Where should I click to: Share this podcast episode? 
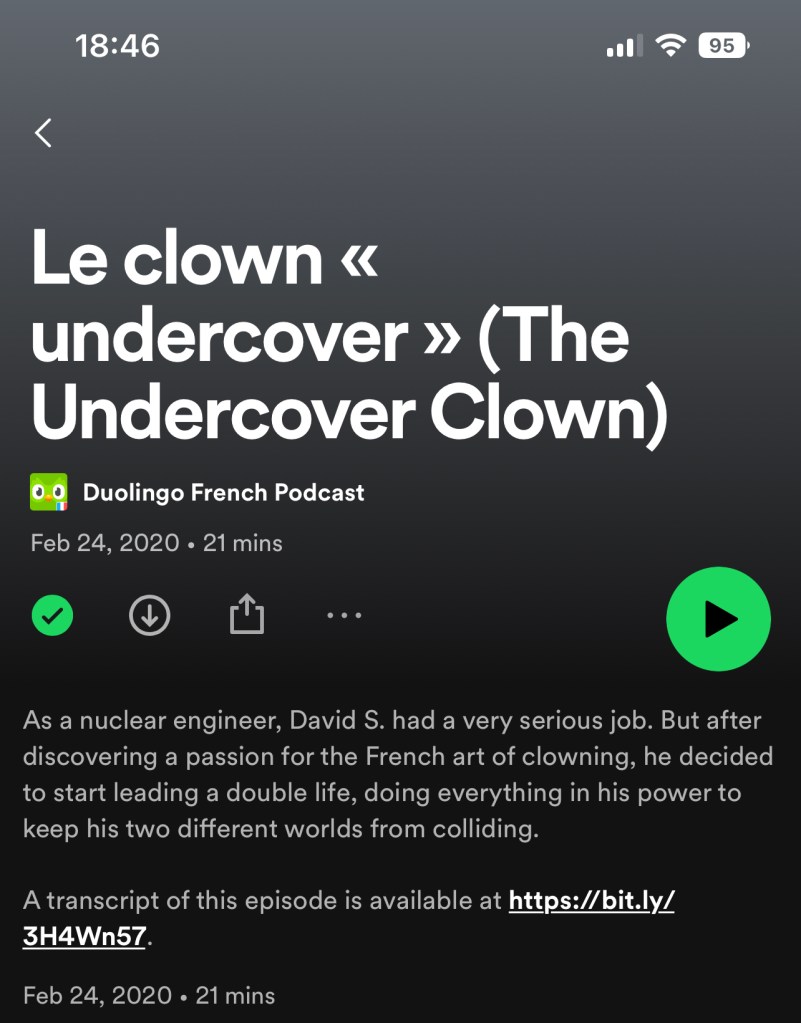pos(247,615)
